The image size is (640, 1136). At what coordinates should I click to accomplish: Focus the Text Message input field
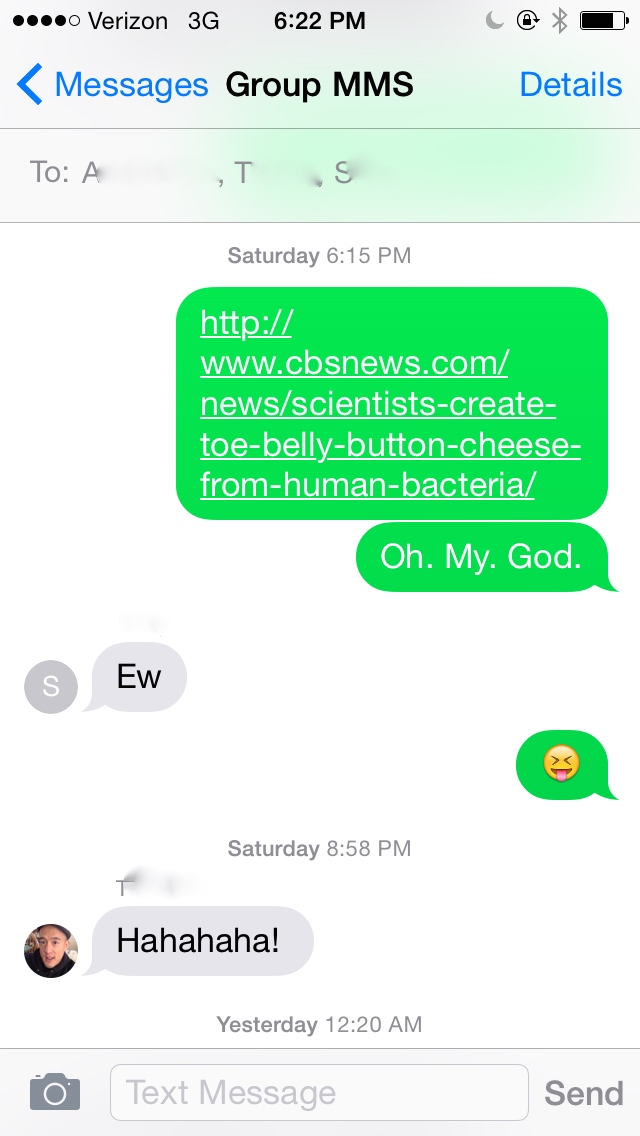point(318,1092)
